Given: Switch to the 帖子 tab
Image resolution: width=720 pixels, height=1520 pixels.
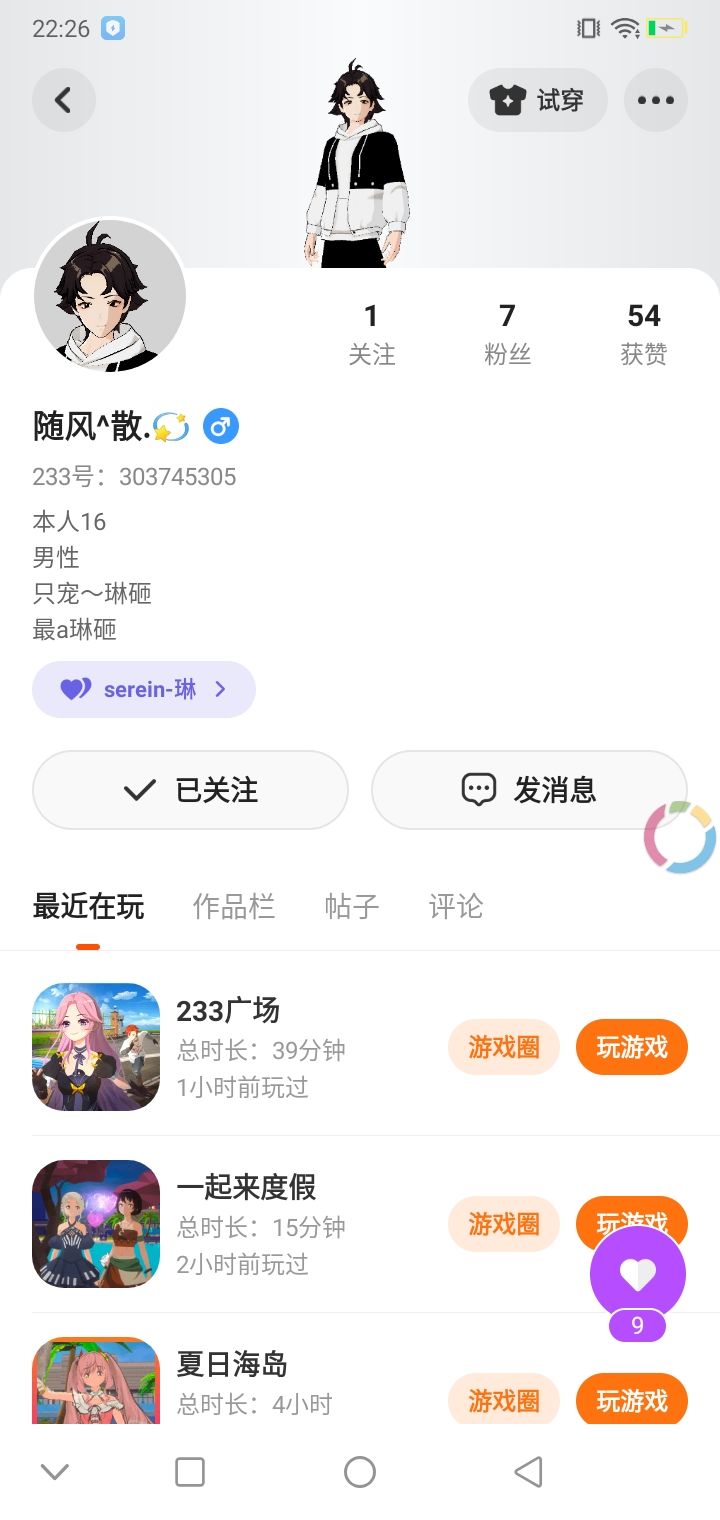Looking at the screenshot, I should coord(352,907).
